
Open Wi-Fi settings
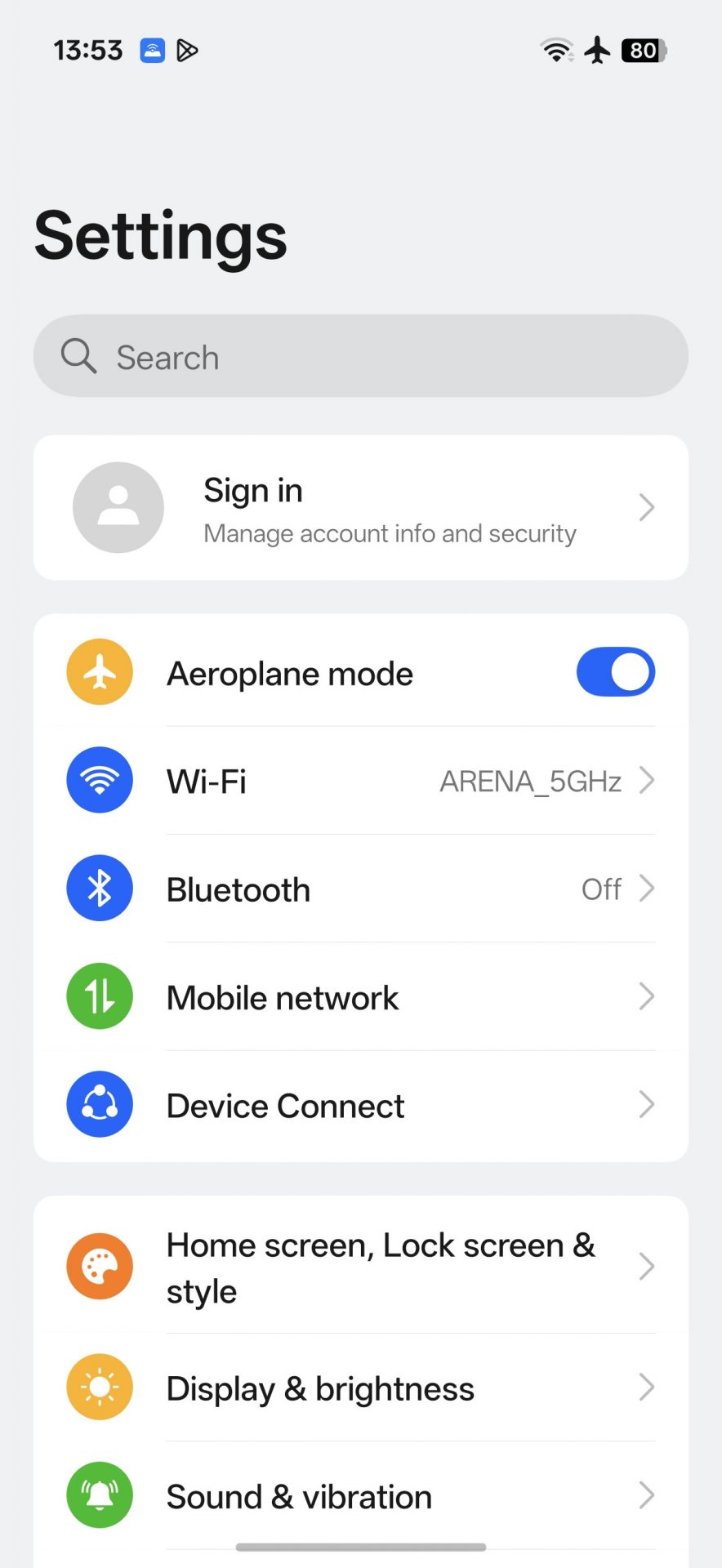click(x=361, y=781)
